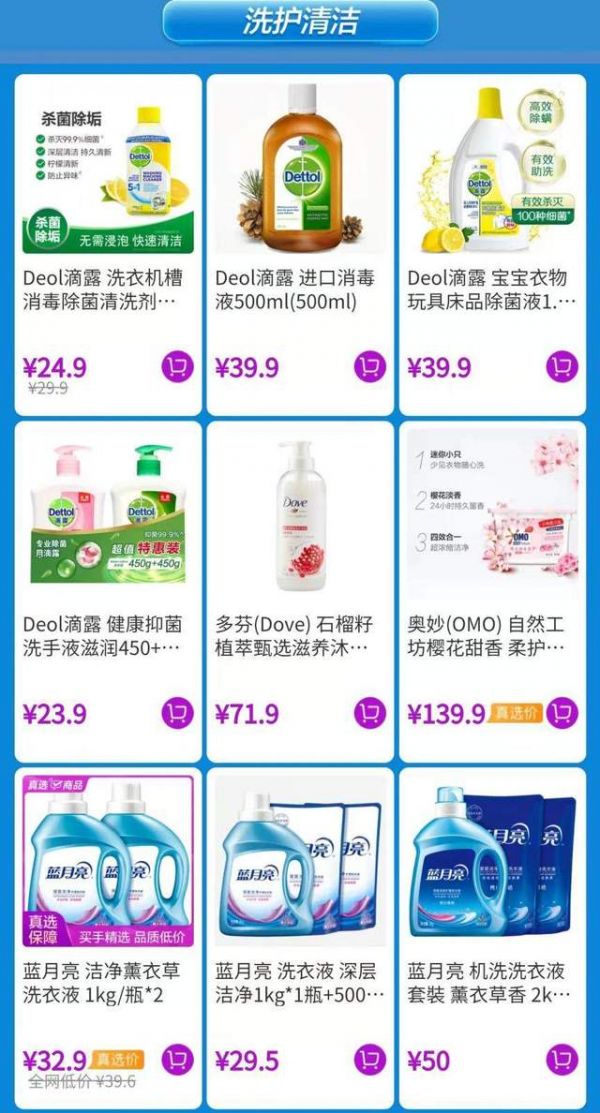
Task: Add 奥妙樱花甜香 product to cart
Action: click(x=562, y=714)
